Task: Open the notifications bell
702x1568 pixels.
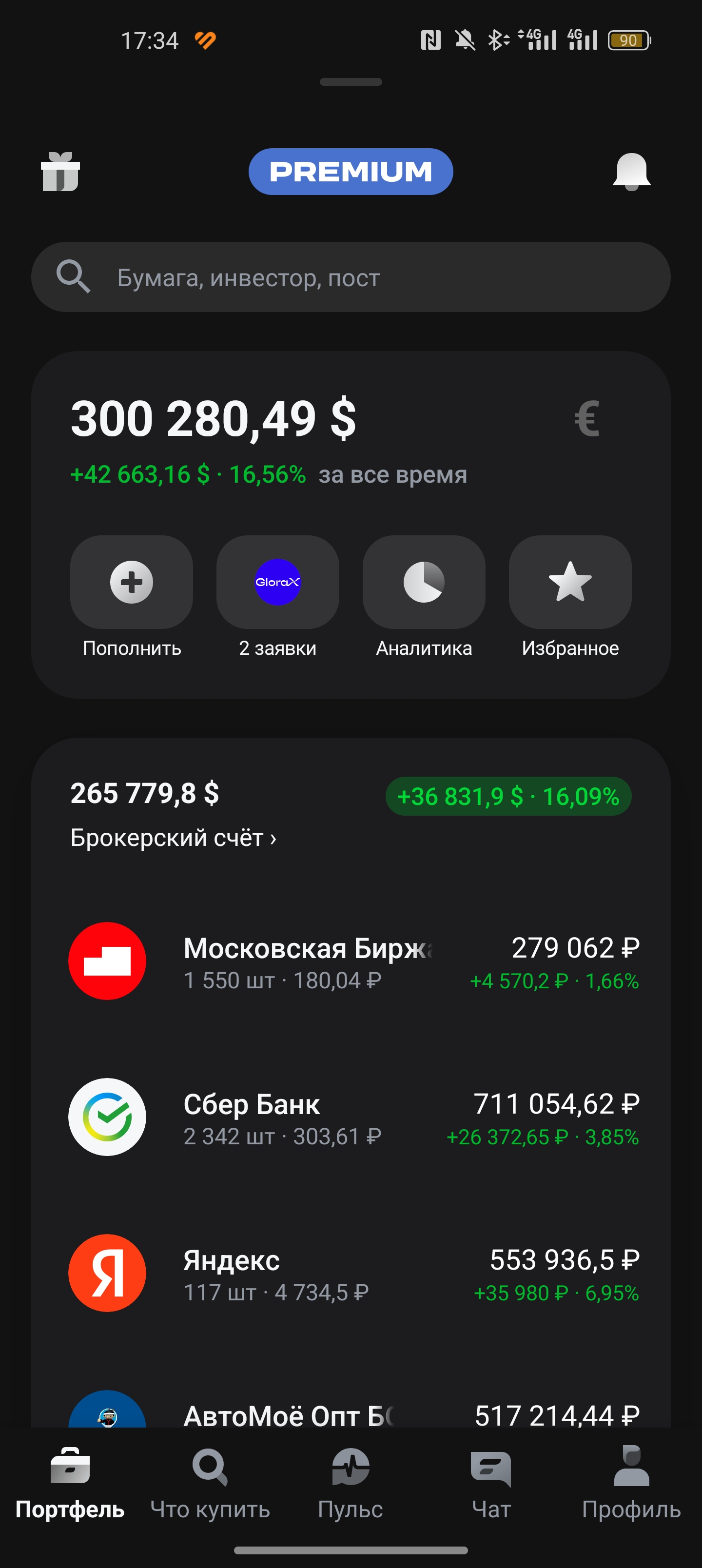Action: pyautogui.click(x=631, y=172)
